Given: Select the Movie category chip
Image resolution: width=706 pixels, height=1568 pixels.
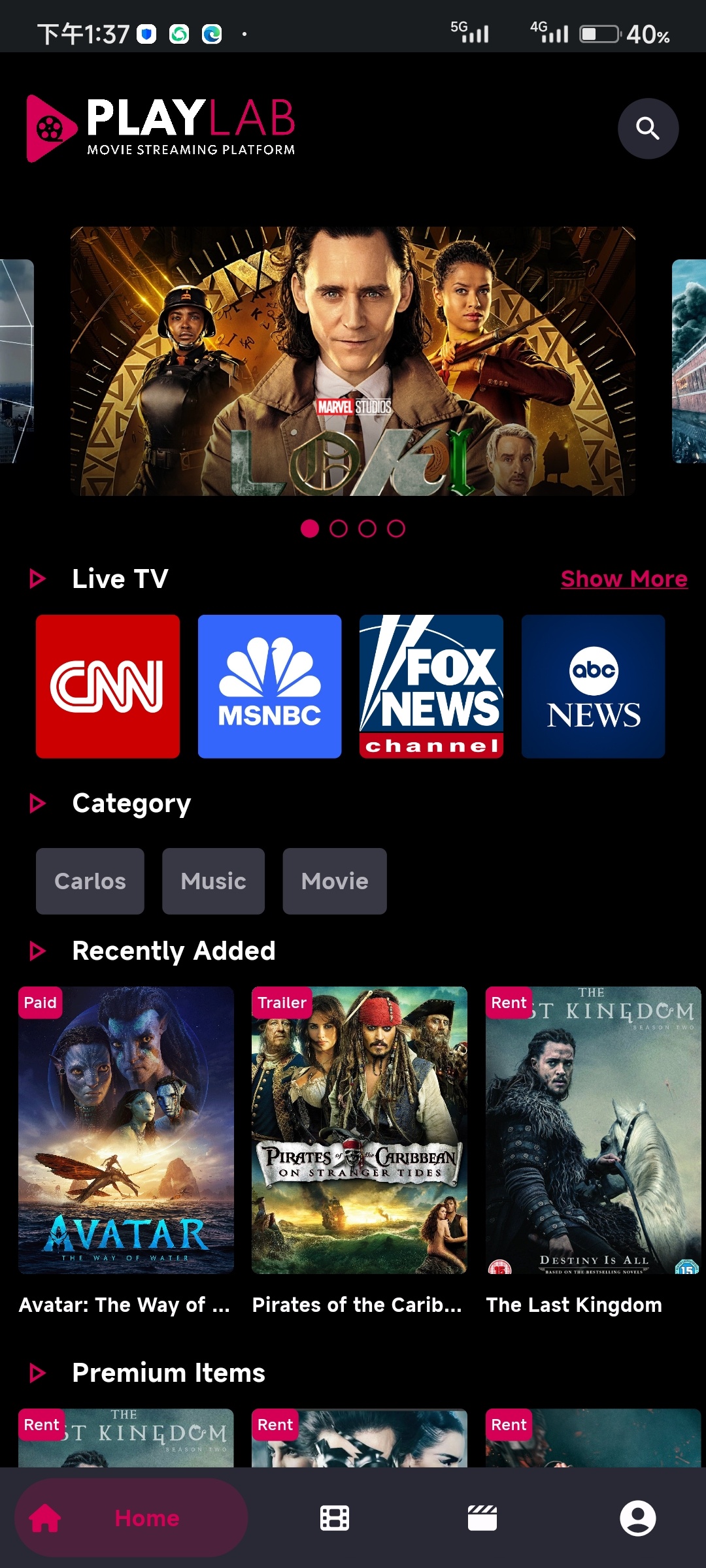Looking at the screenshot, I should 335,881.
